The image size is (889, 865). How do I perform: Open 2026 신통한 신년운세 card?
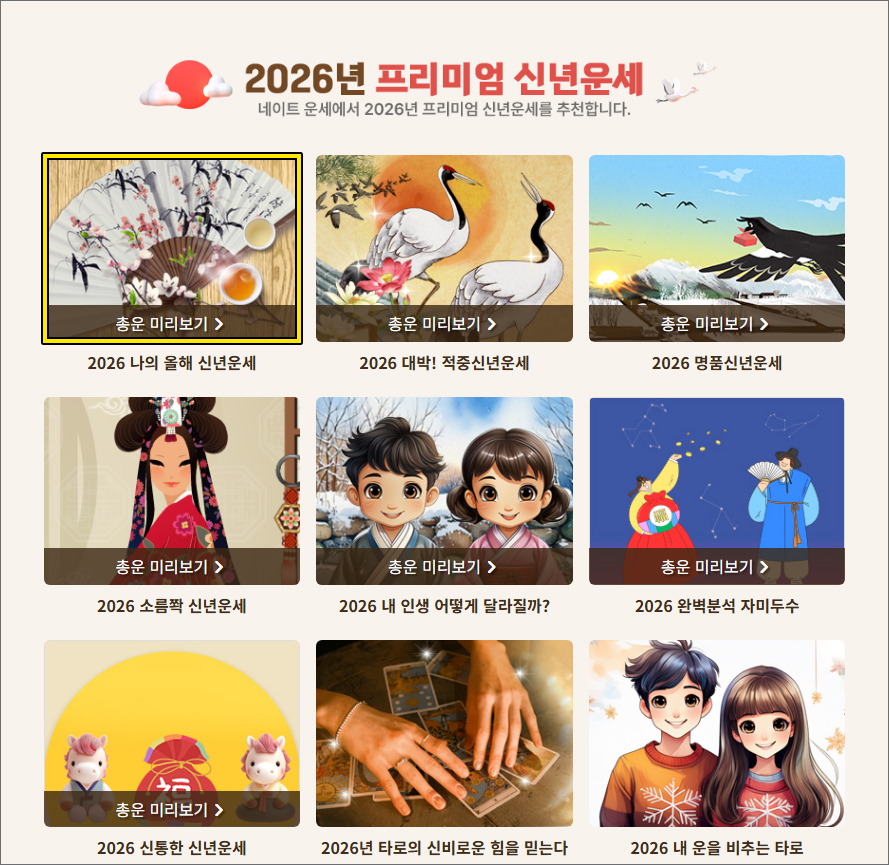pos(171,733)
